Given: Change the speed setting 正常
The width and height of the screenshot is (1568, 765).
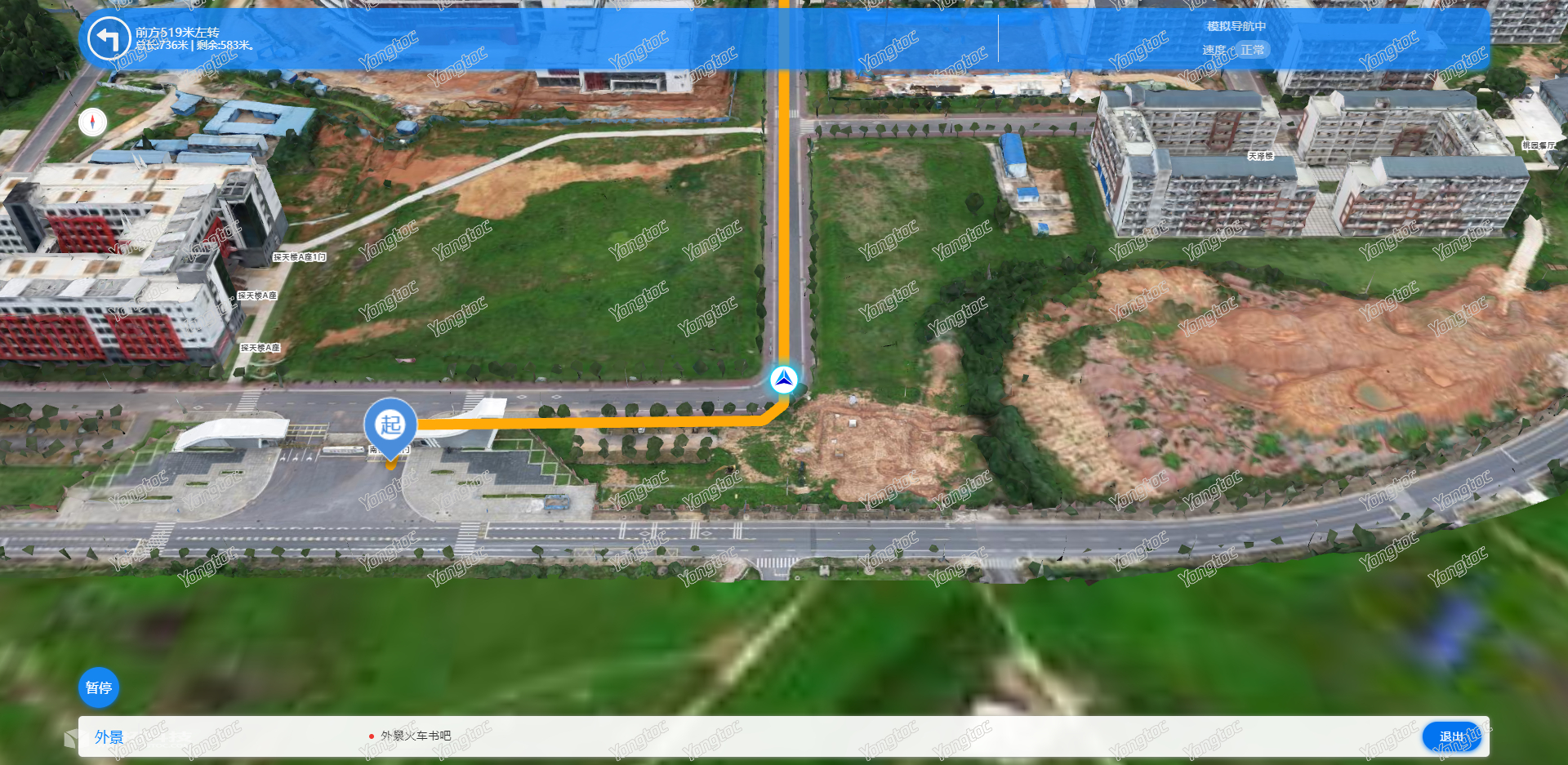Looking at the screenshot, I should [x=1252, y=51].
